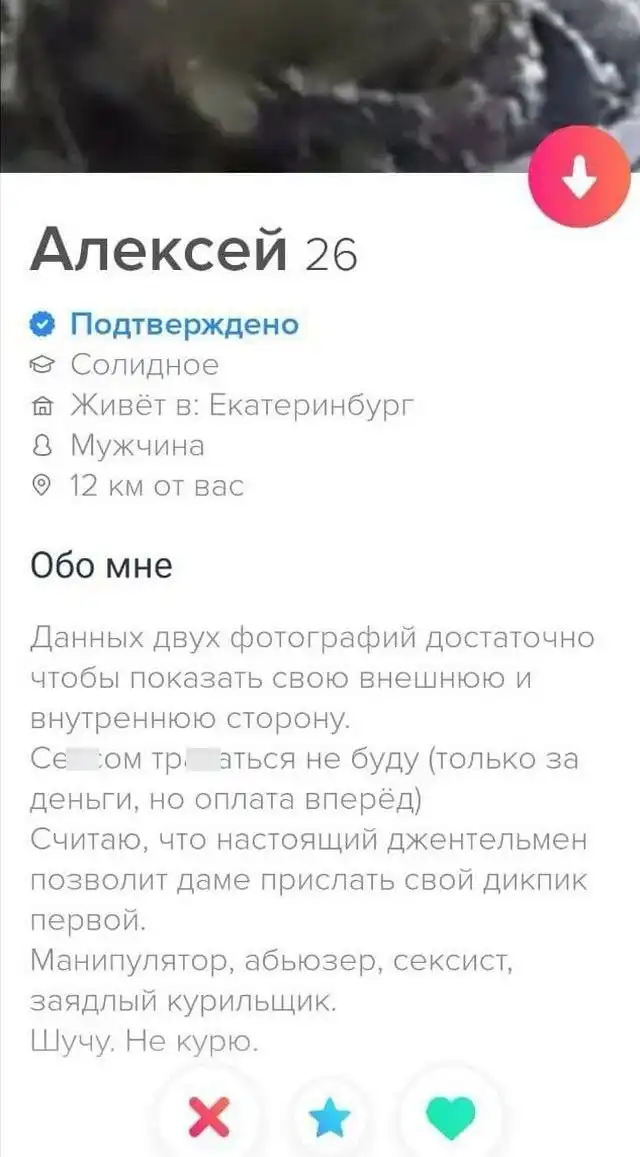640x1157 pixels.
Task: Collapse Алексей's profile with the down arrow
Action: (x=579, y=177)
